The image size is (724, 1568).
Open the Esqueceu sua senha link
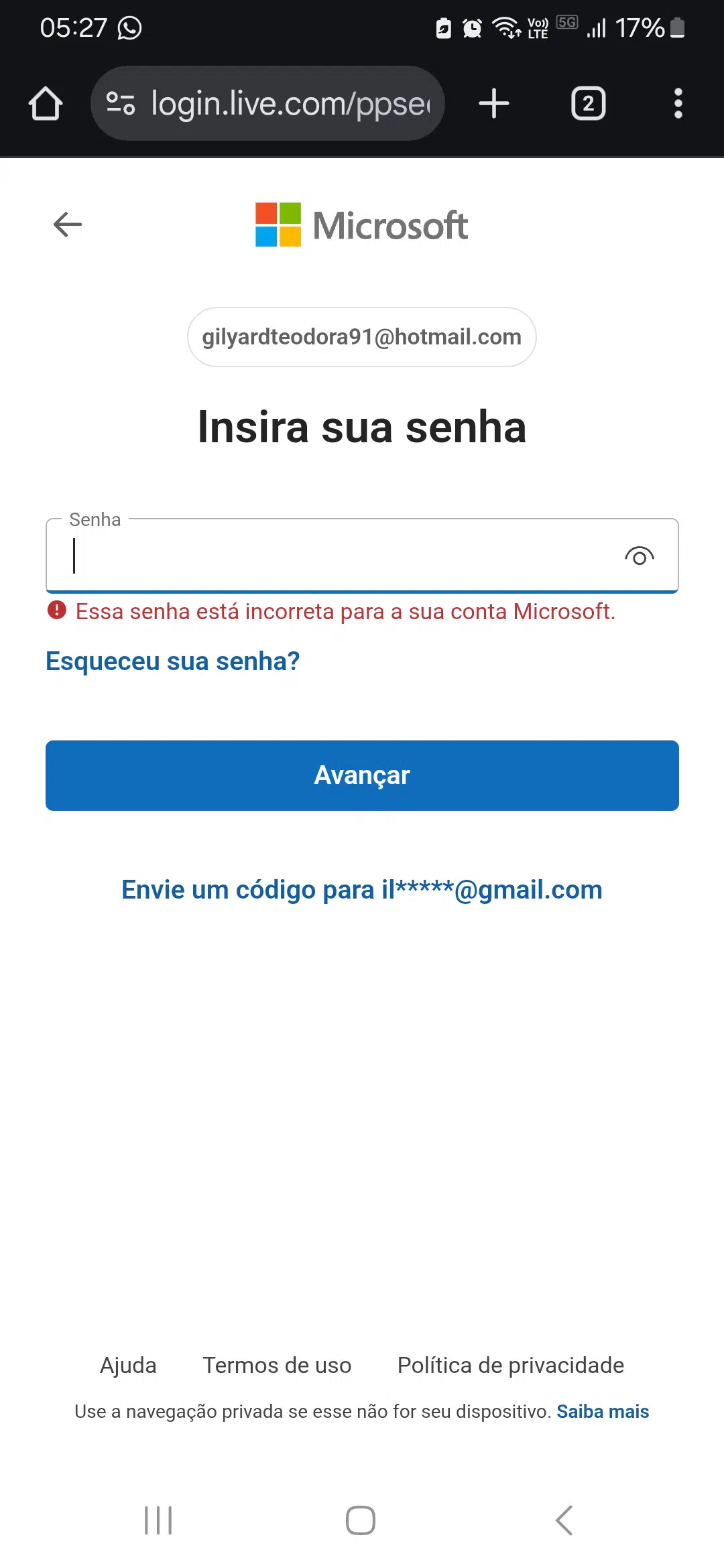point(172,661)
